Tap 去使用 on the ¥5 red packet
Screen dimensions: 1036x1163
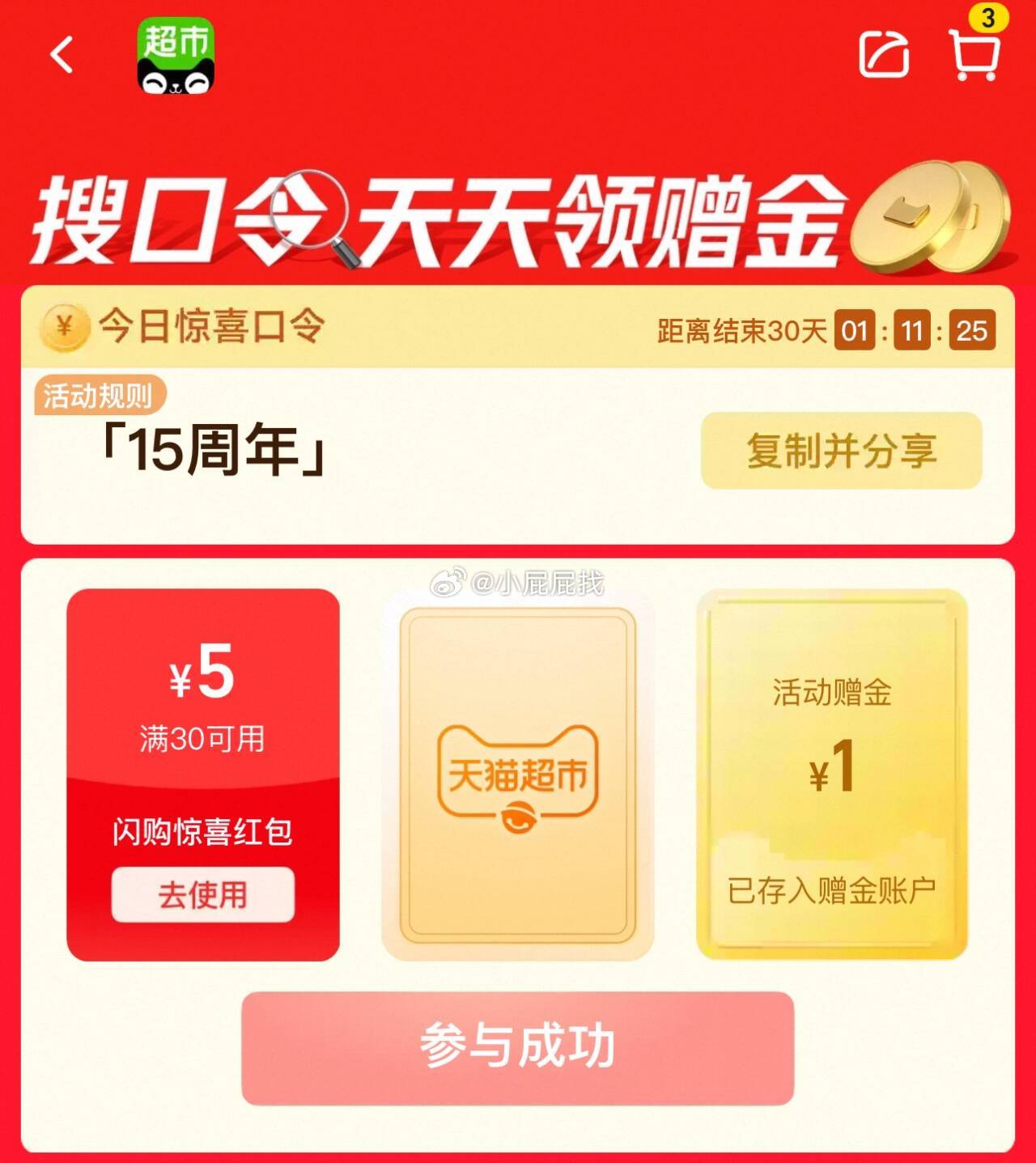[x=203, y=894]
